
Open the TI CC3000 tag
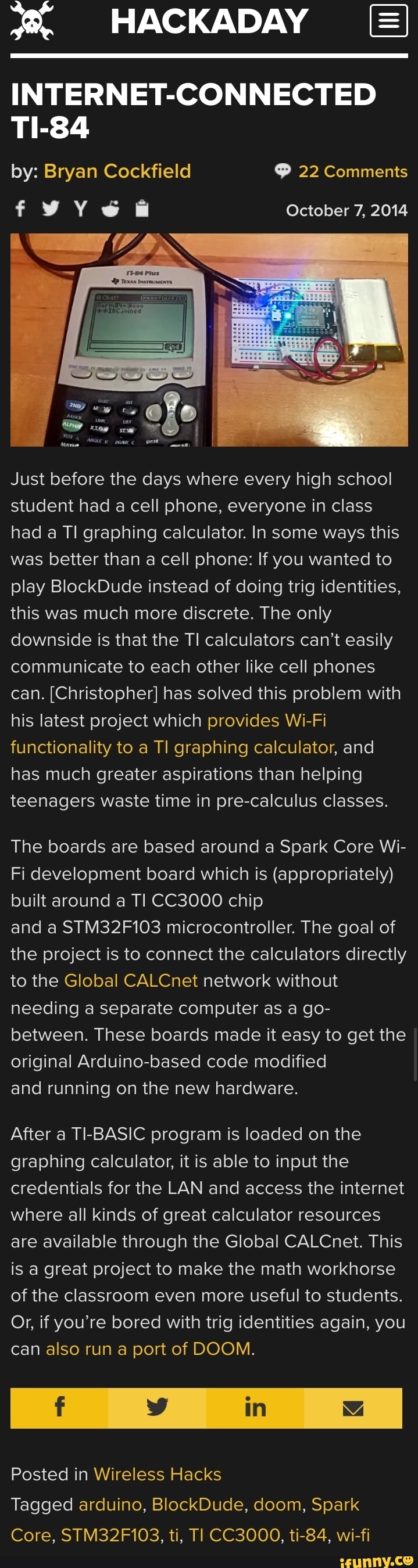click(x=235, y=1534)
